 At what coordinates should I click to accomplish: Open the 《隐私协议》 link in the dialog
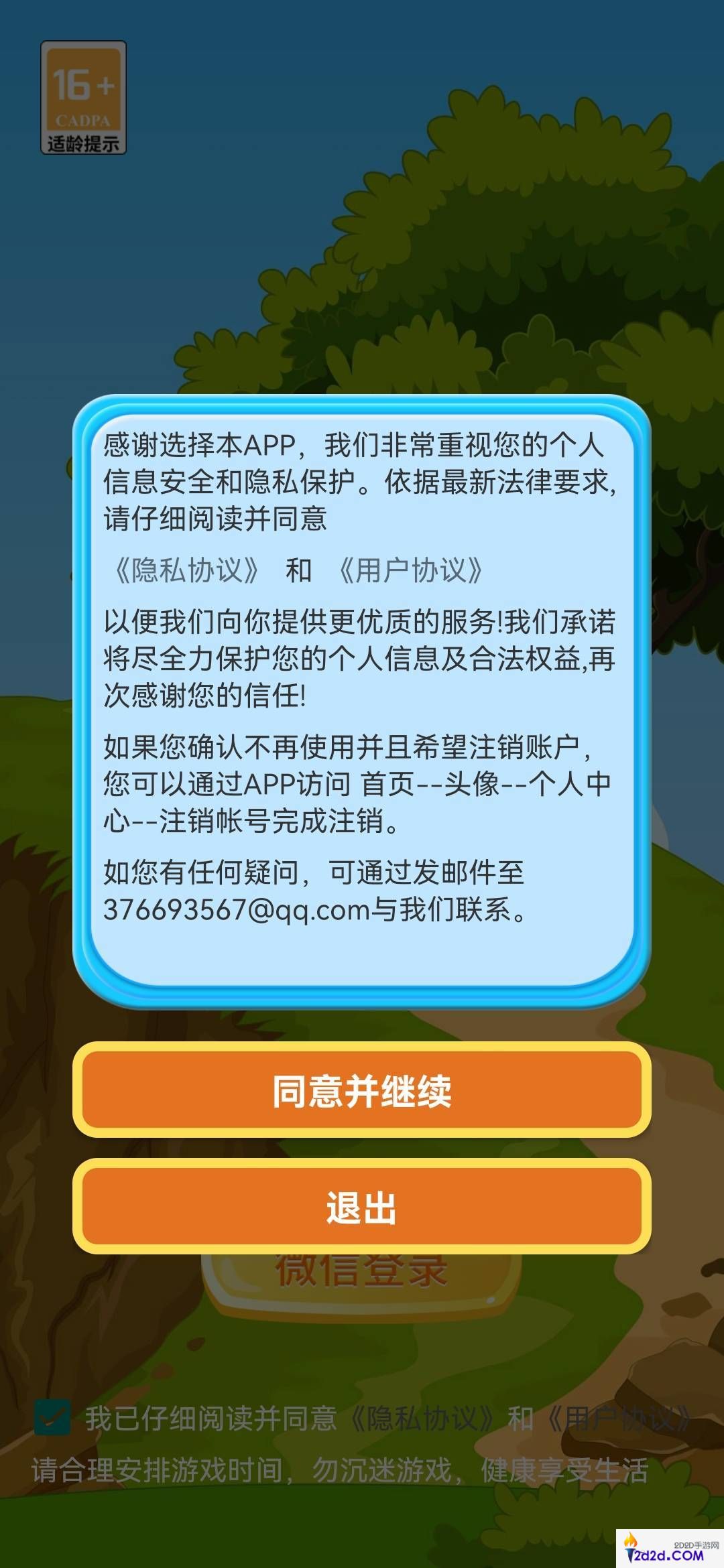tap(187, 571)
